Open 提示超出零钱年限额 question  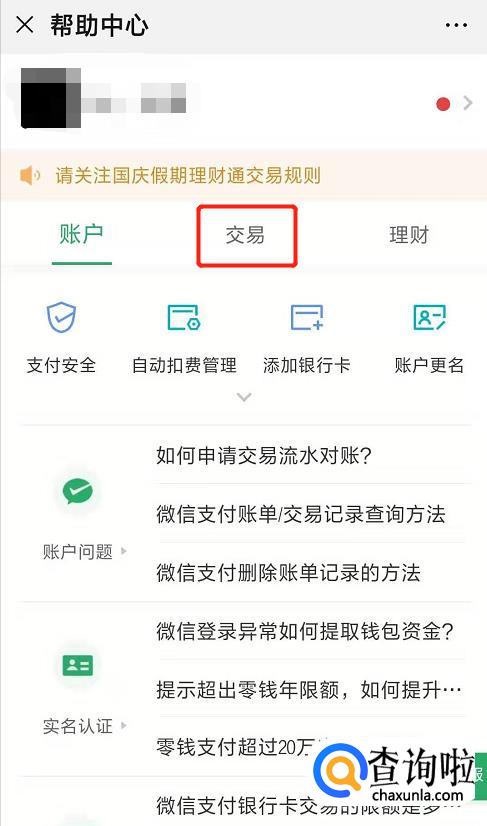(x=311, y=689)
